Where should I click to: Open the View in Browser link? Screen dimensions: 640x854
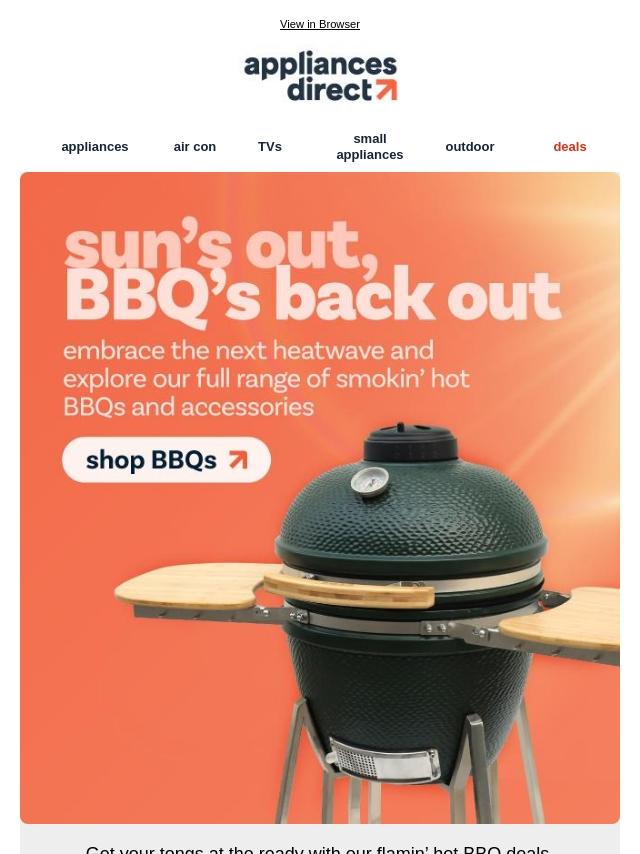pos(319,24)
